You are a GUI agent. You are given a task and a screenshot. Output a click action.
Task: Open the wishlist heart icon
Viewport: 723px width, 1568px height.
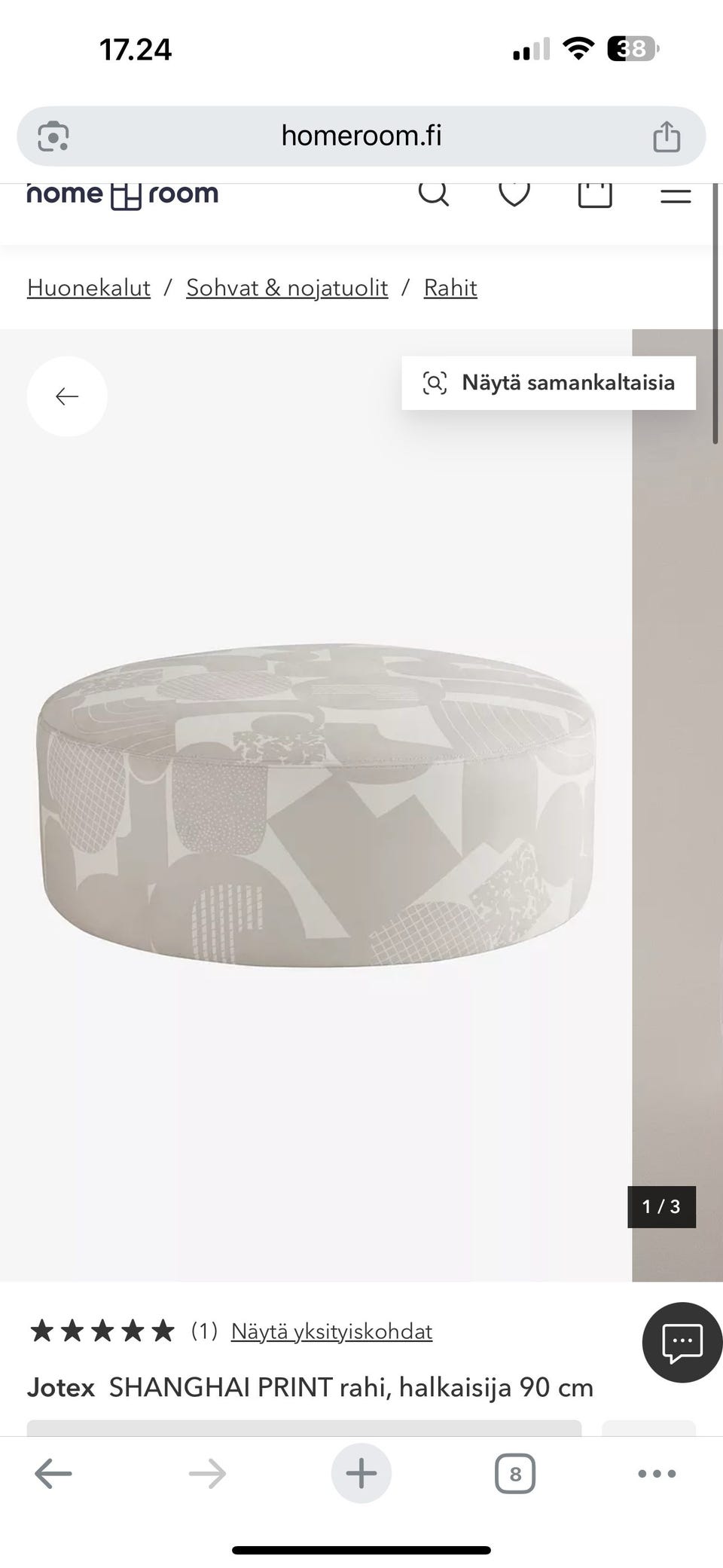(514, 193)
